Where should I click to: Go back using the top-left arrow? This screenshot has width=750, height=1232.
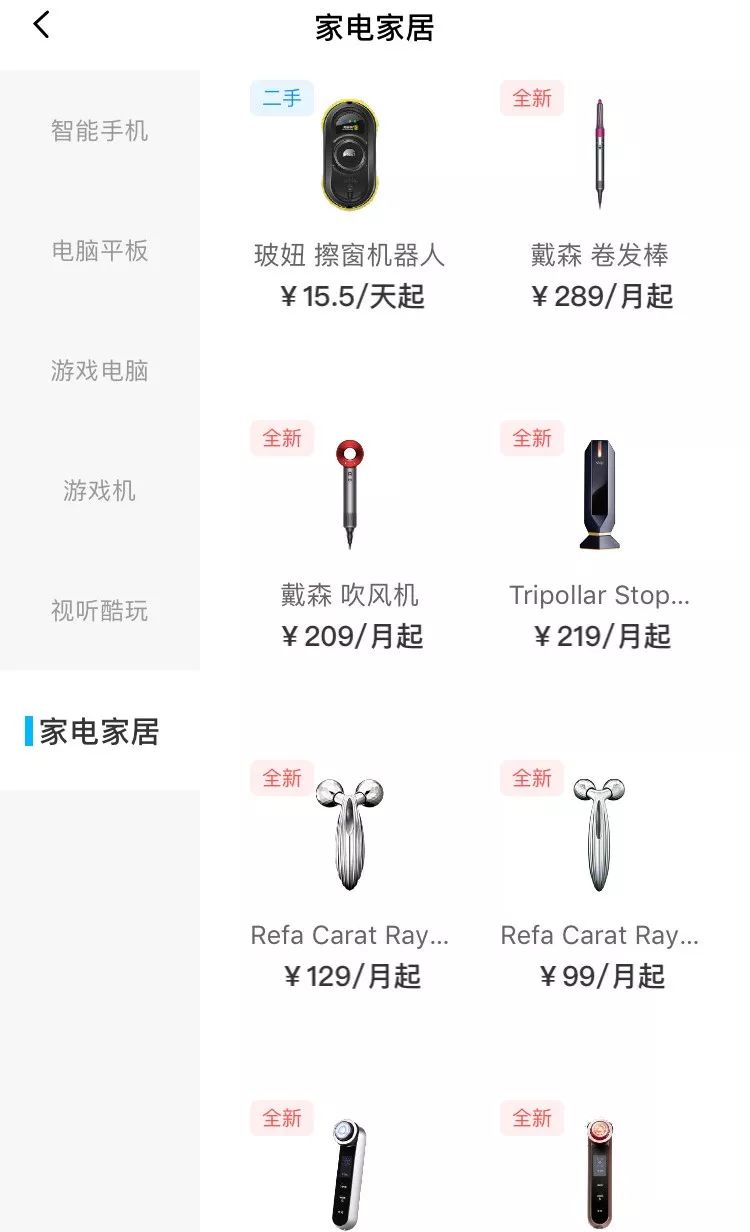pos(41,26)
